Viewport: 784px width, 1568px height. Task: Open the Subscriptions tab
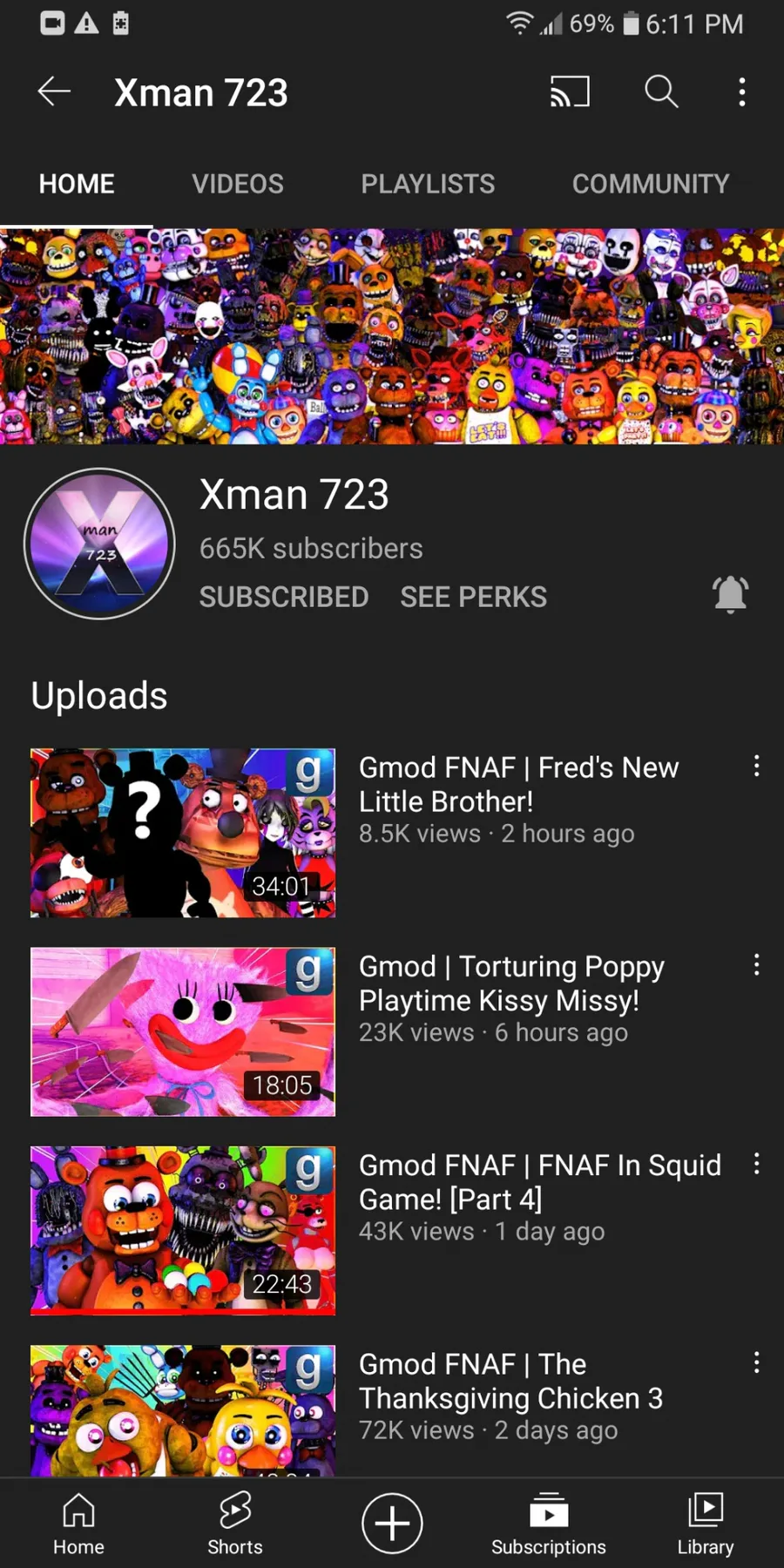click(548, 1523)
